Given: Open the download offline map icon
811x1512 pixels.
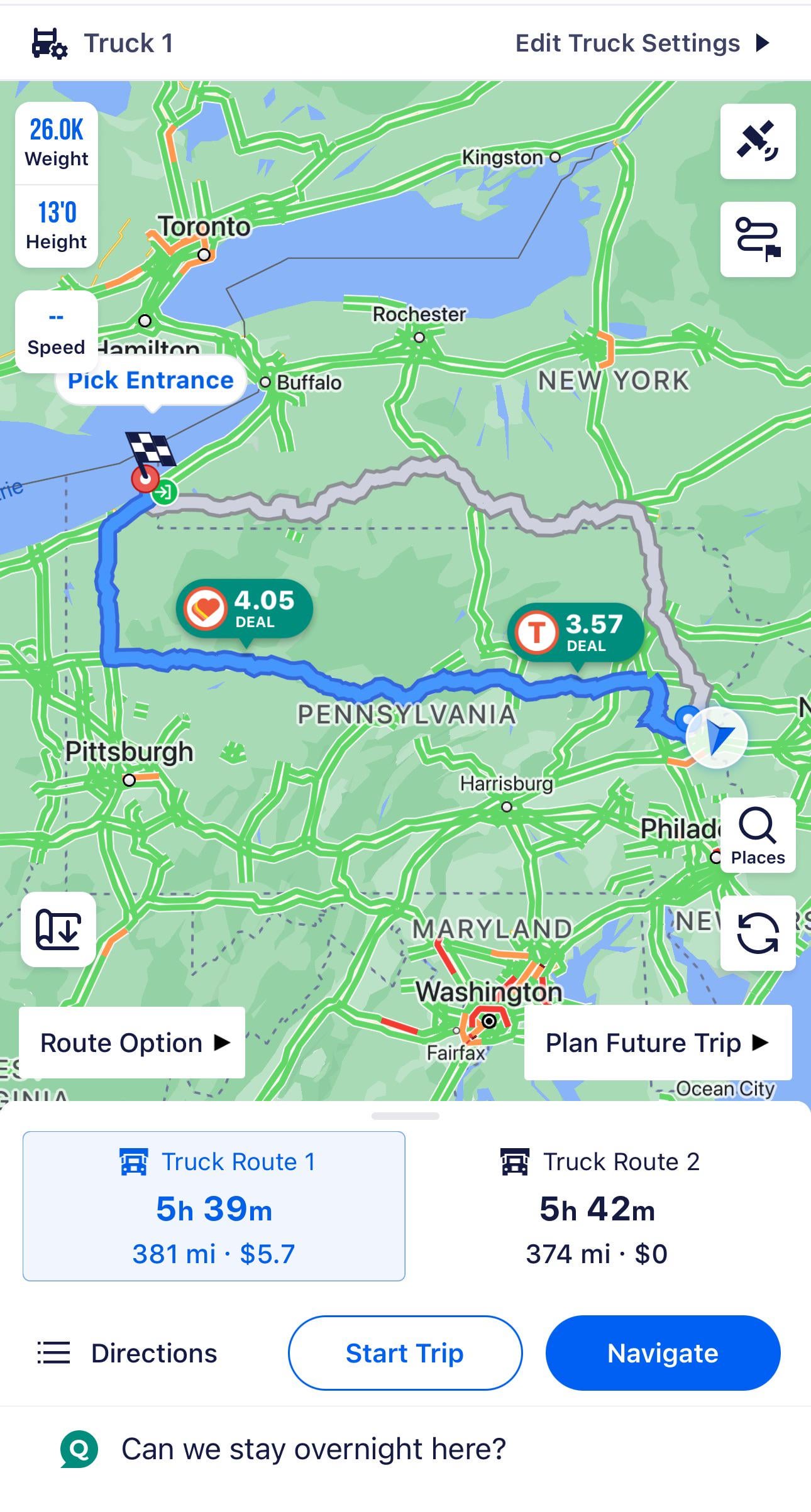Looking at the screenshot, I should click(x=58, y=929).
